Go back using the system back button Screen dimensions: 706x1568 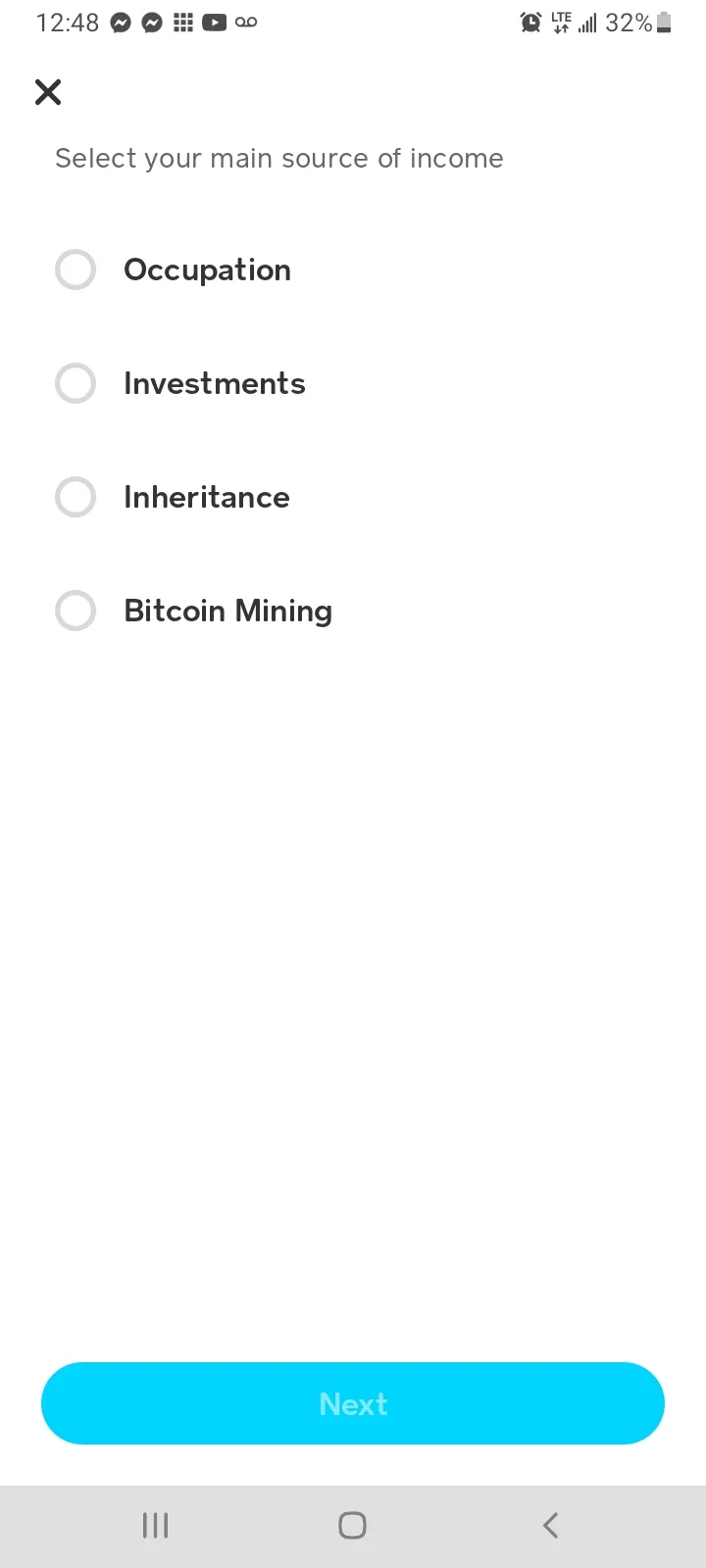pyautogui.click(x=550, y=1525)
